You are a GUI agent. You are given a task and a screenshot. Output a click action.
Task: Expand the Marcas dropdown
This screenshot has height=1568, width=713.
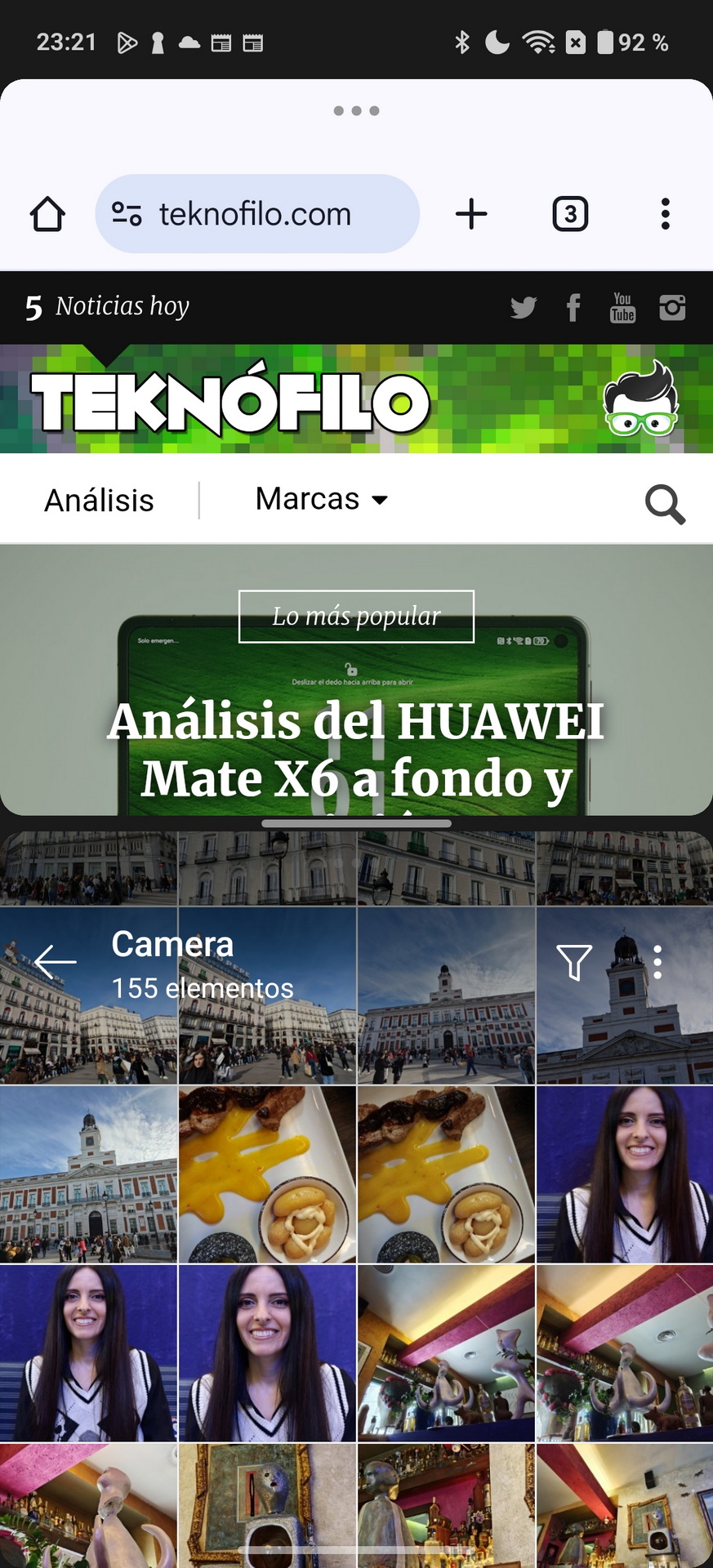click(322, 499)
